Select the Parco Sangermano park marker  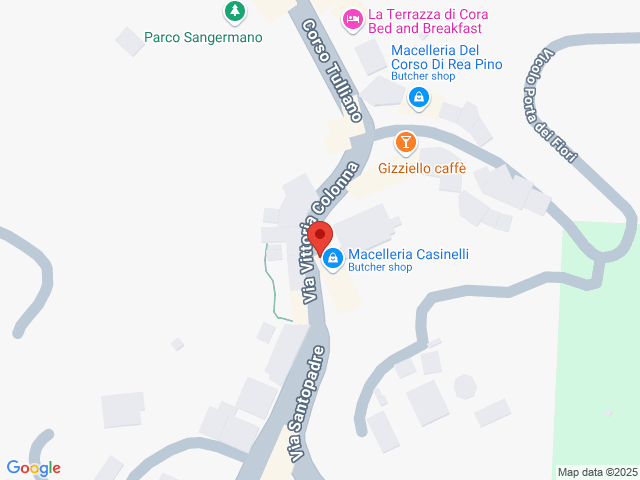pos(234,12)
